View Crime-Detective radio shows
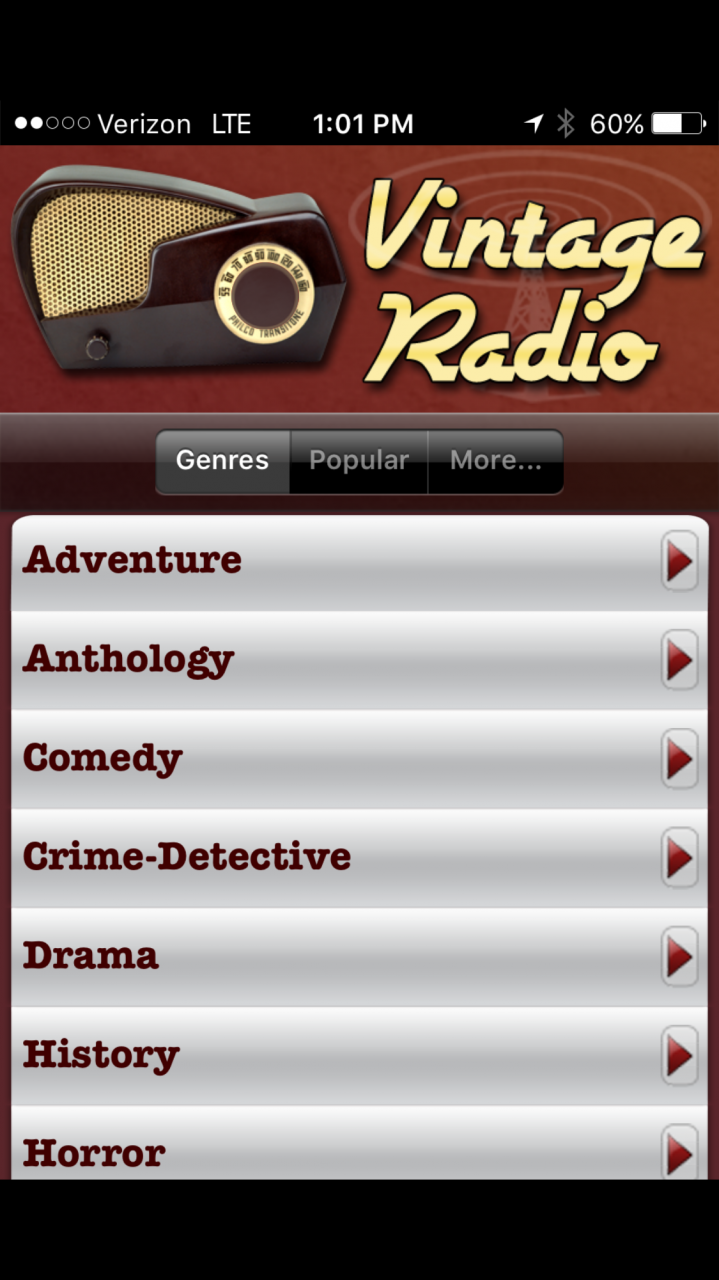The width and height of the screenshot is (719, 1280). coord(359,858)
